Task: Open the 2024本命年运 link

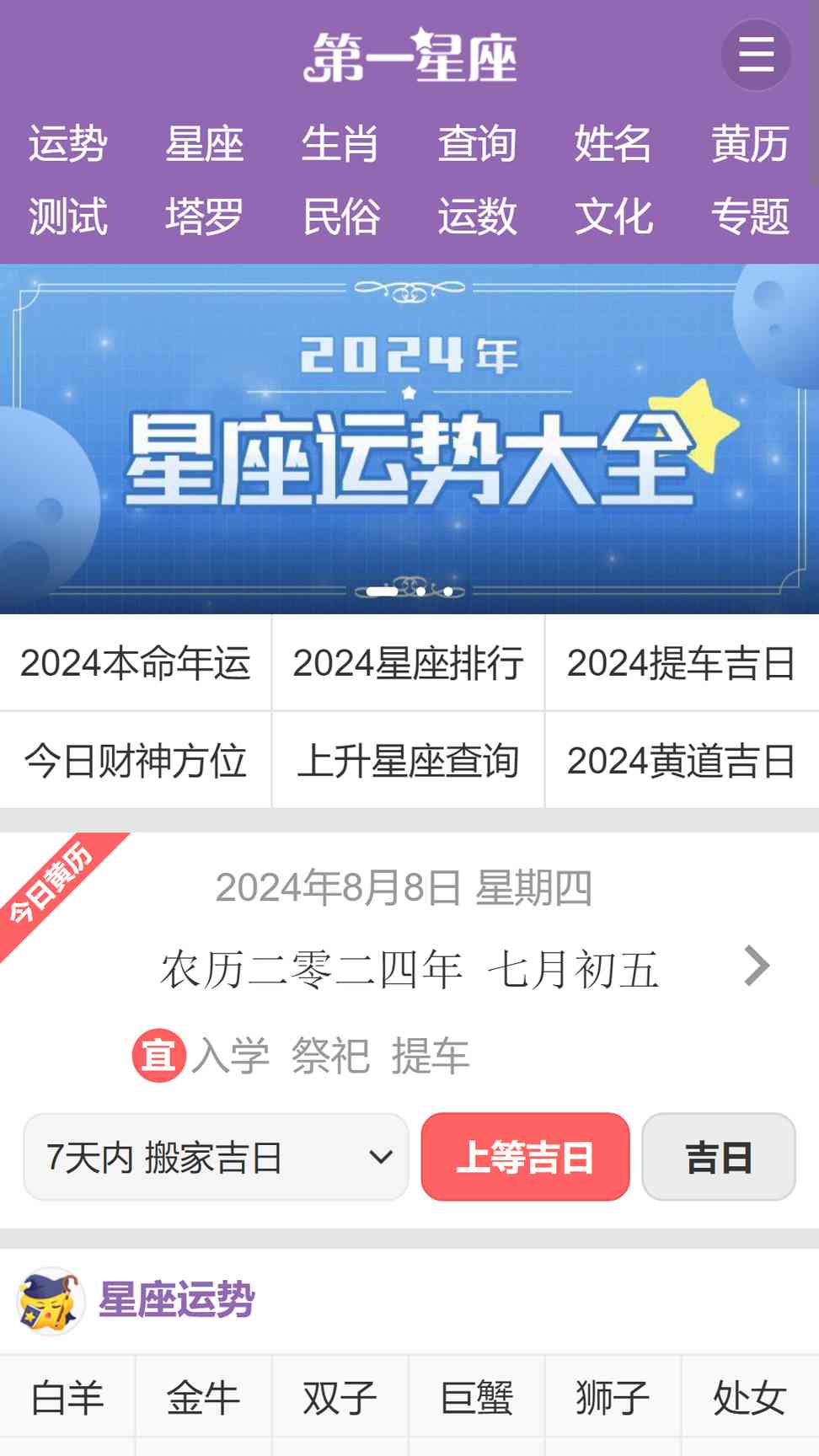Action: [x=136, y=663]
